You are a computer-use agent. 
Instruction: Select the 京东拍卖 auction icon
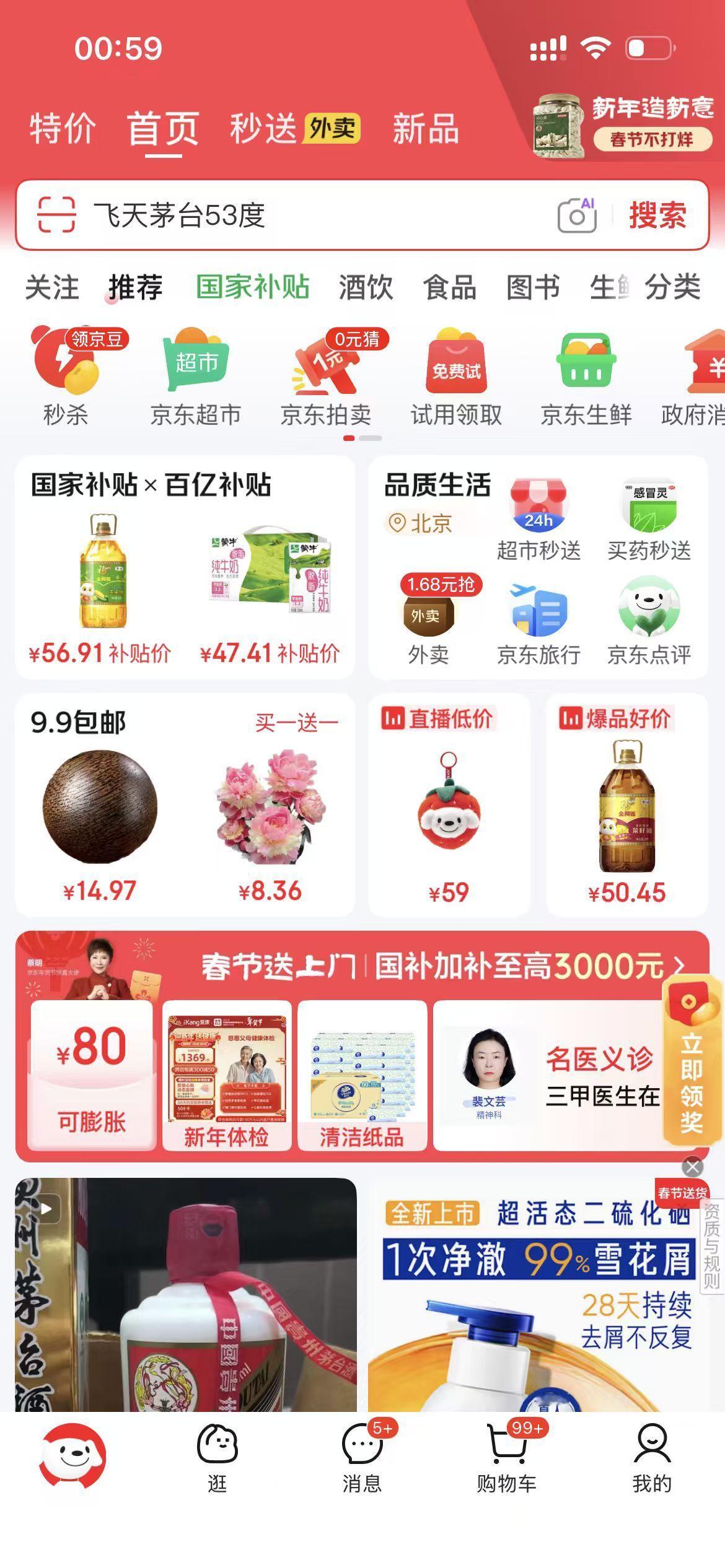327,372
